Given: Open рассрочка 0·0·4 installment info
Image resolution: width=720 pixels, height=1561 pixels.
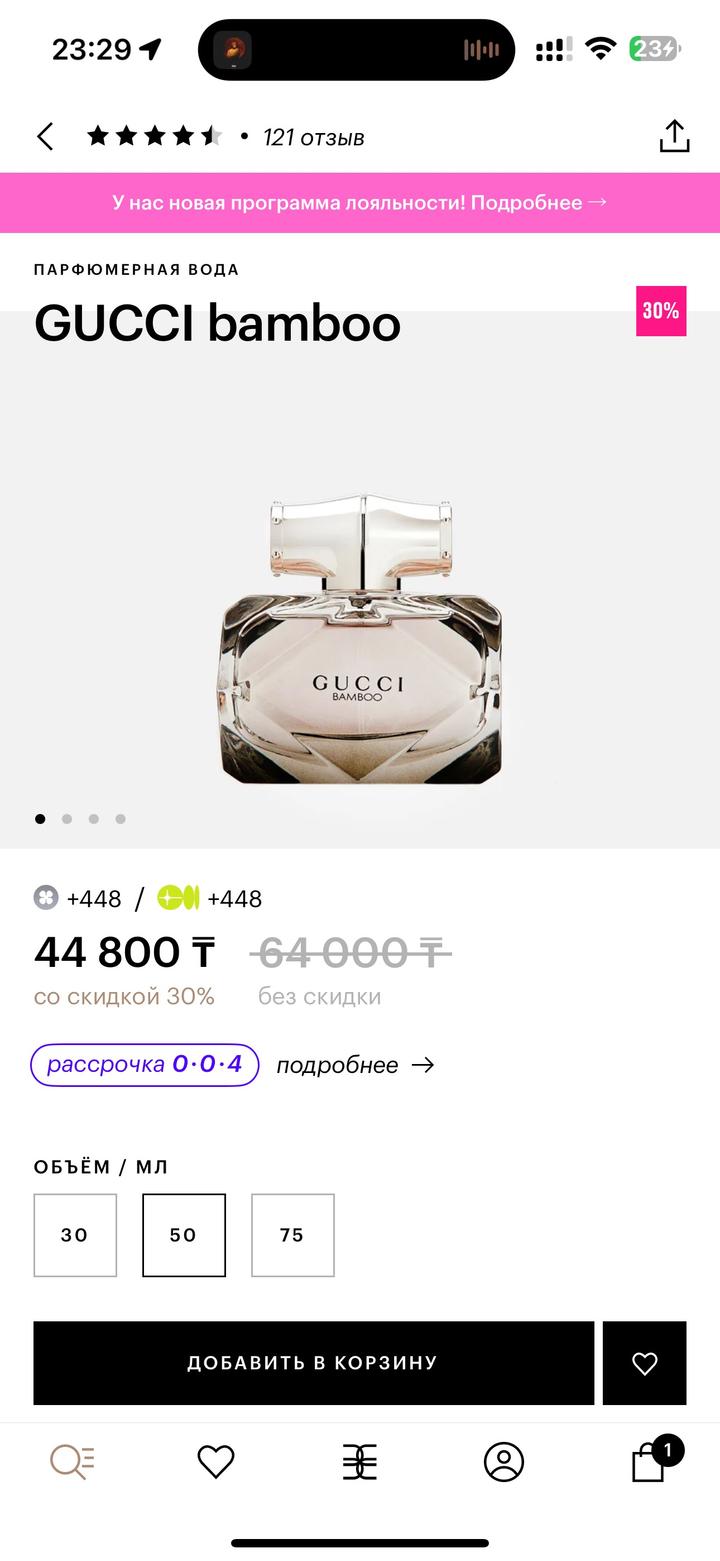Looking at the screenshot, I should click(x=145, y=1065).
